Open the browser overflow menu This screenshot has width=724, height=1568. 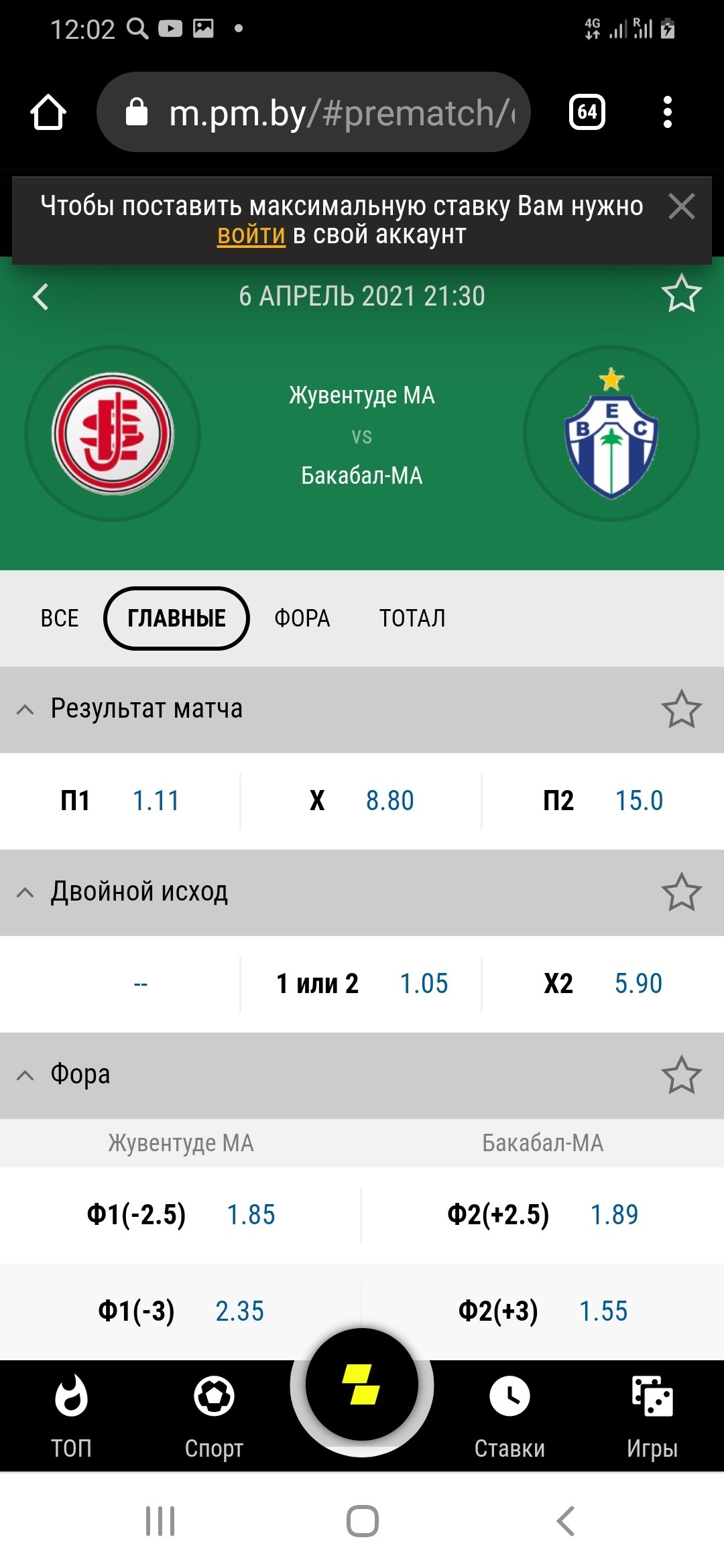(667, 112)
